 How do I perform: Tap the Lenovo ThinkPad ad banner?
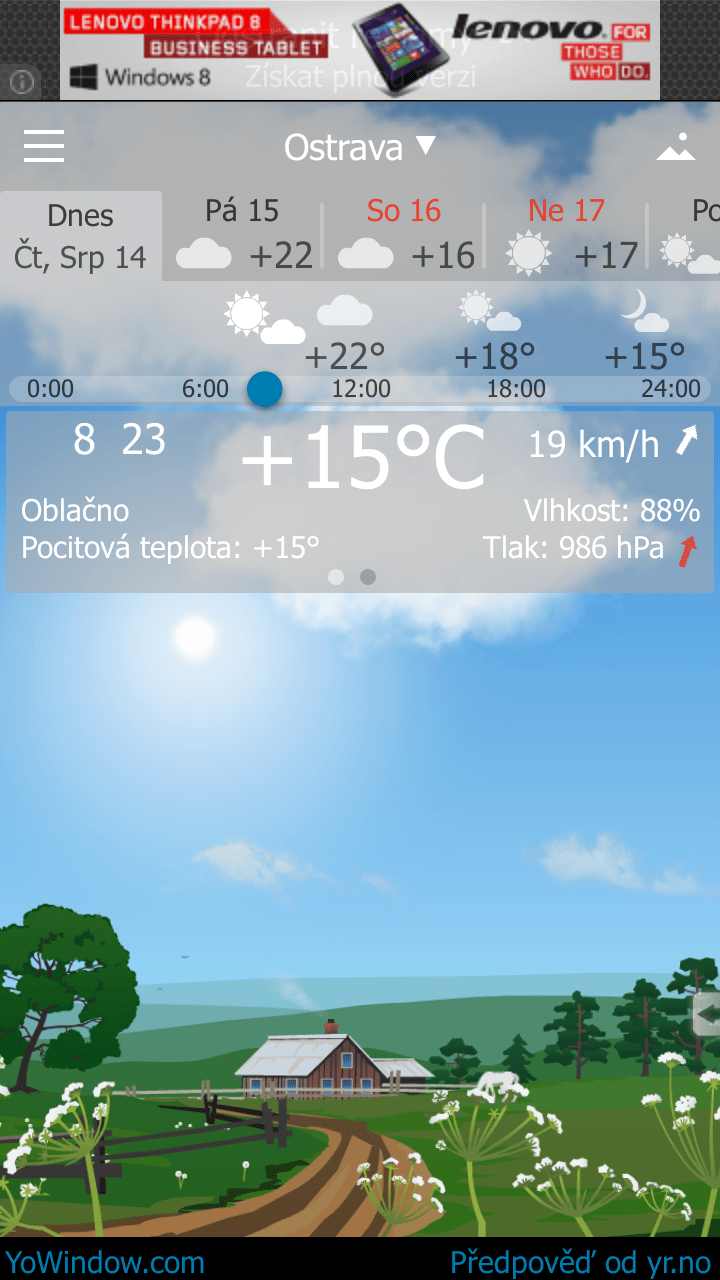(360, 50)
